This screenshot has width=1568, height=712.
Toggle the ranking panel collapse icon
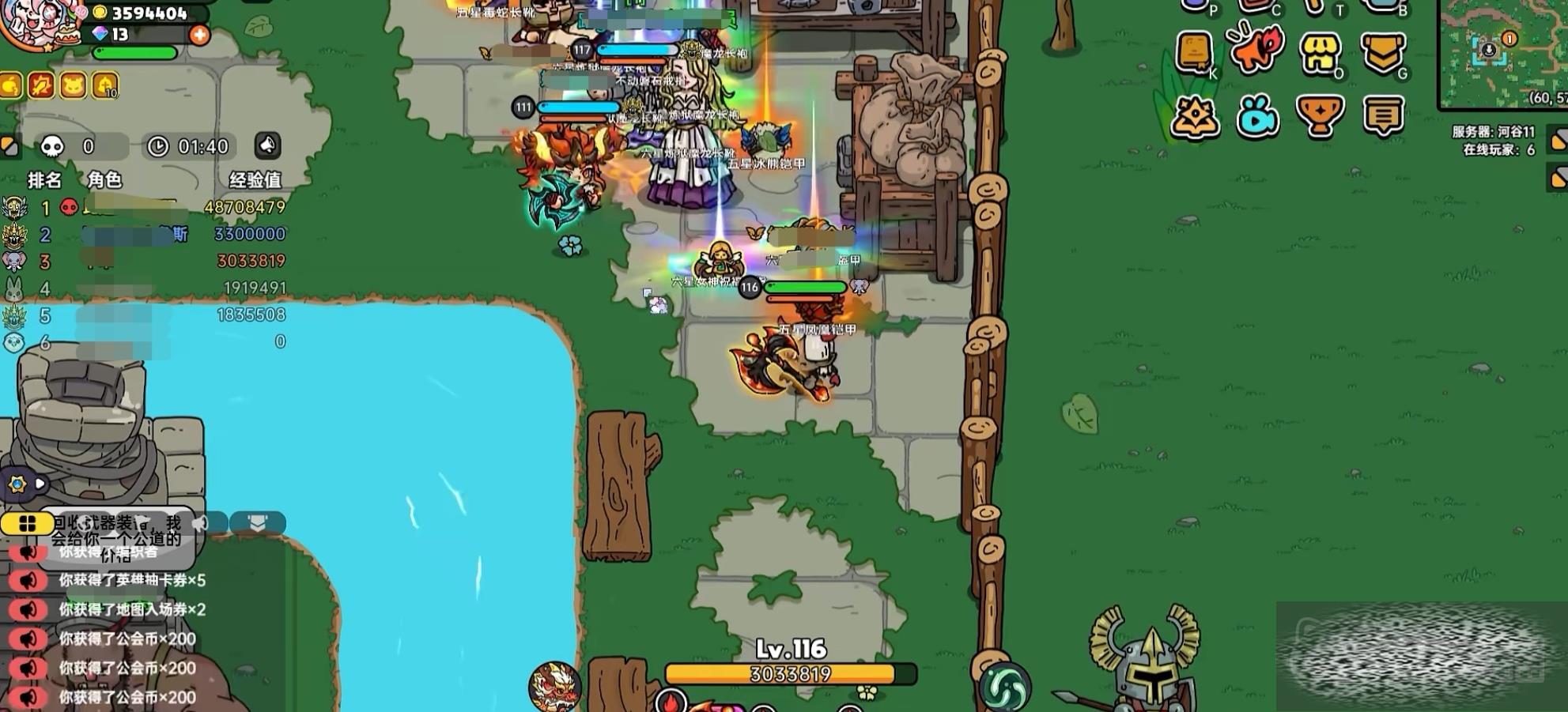click(x=9, y=146)
